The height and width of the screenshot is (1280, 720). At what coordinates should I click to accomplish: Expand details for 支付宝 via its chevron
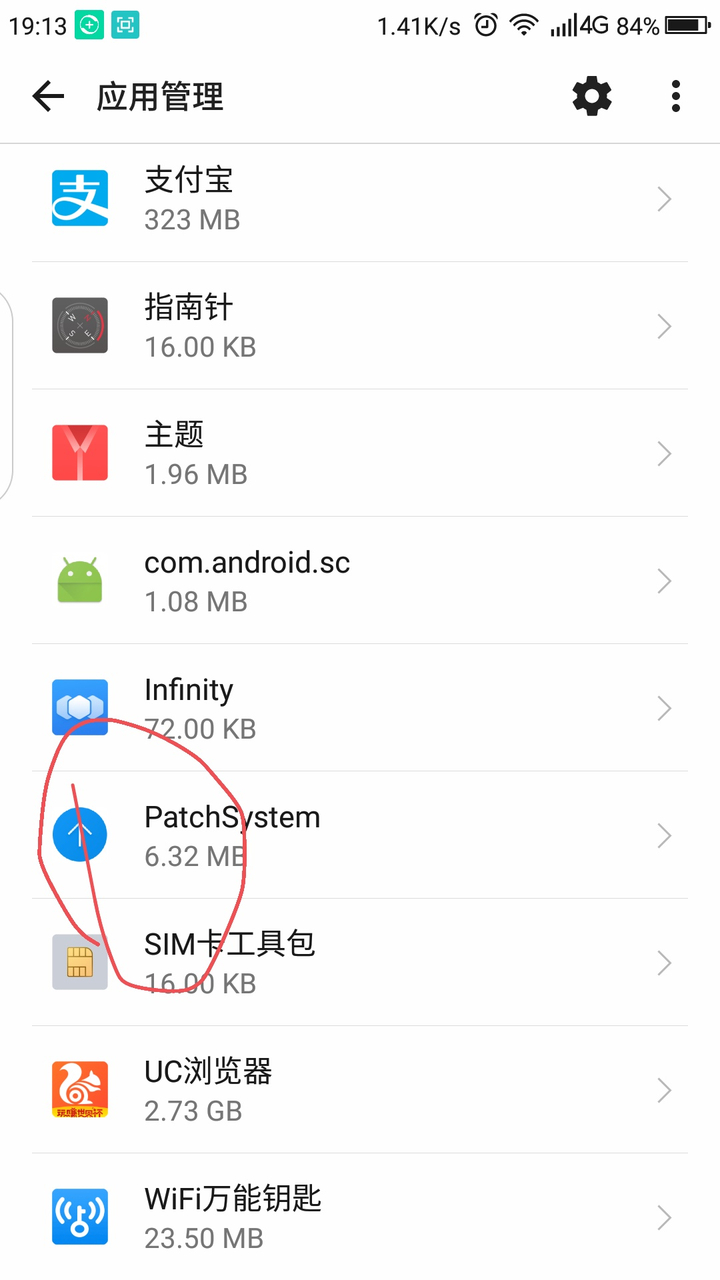pos(664,198)
